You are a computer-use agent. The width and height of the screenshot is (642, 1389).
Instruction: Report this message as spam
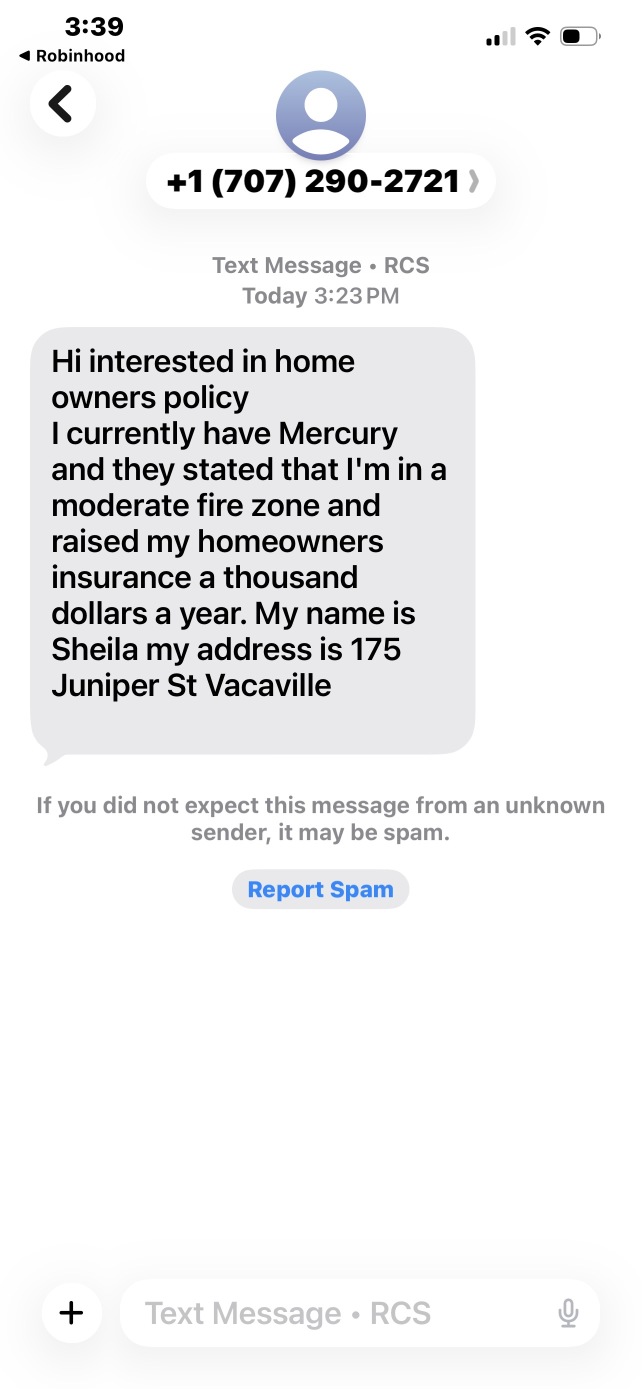321,889
